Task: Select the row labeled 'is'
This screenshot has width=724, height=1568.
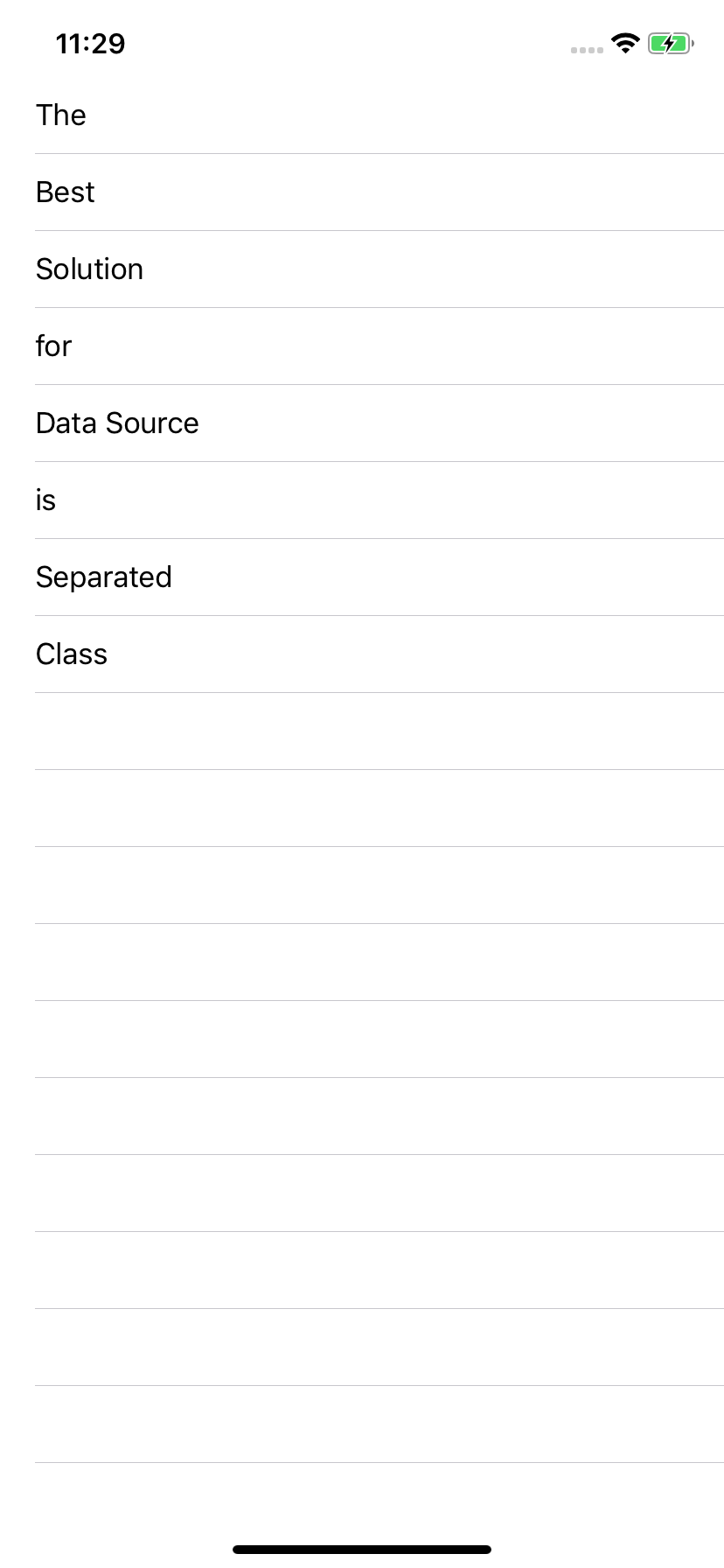Action: [362, 500]
